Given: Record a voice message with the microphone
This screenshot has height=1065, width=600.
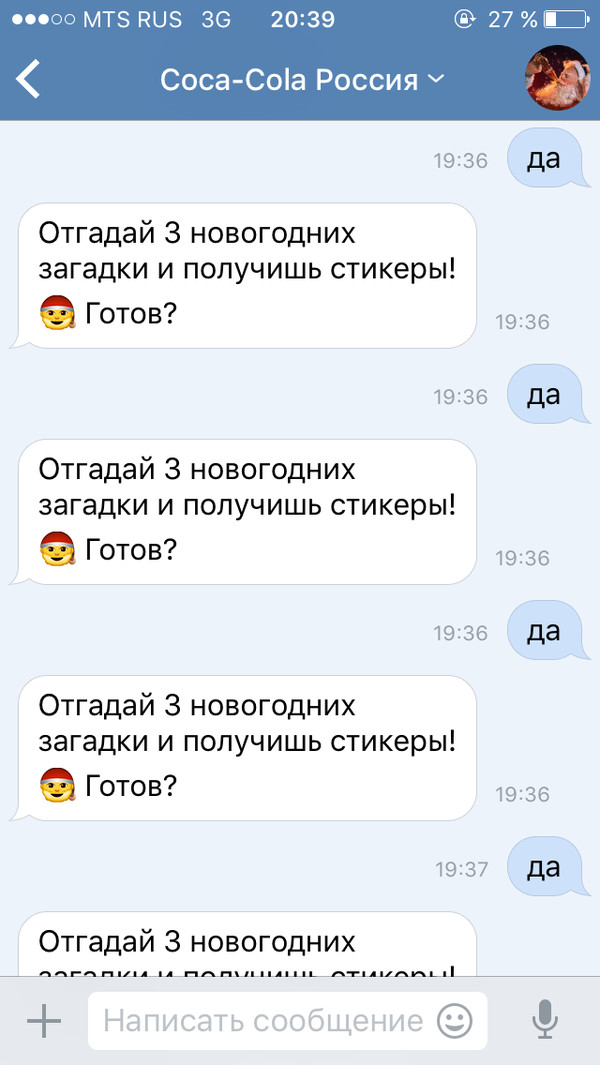Looking at the screenshot, I should 544,1020.
